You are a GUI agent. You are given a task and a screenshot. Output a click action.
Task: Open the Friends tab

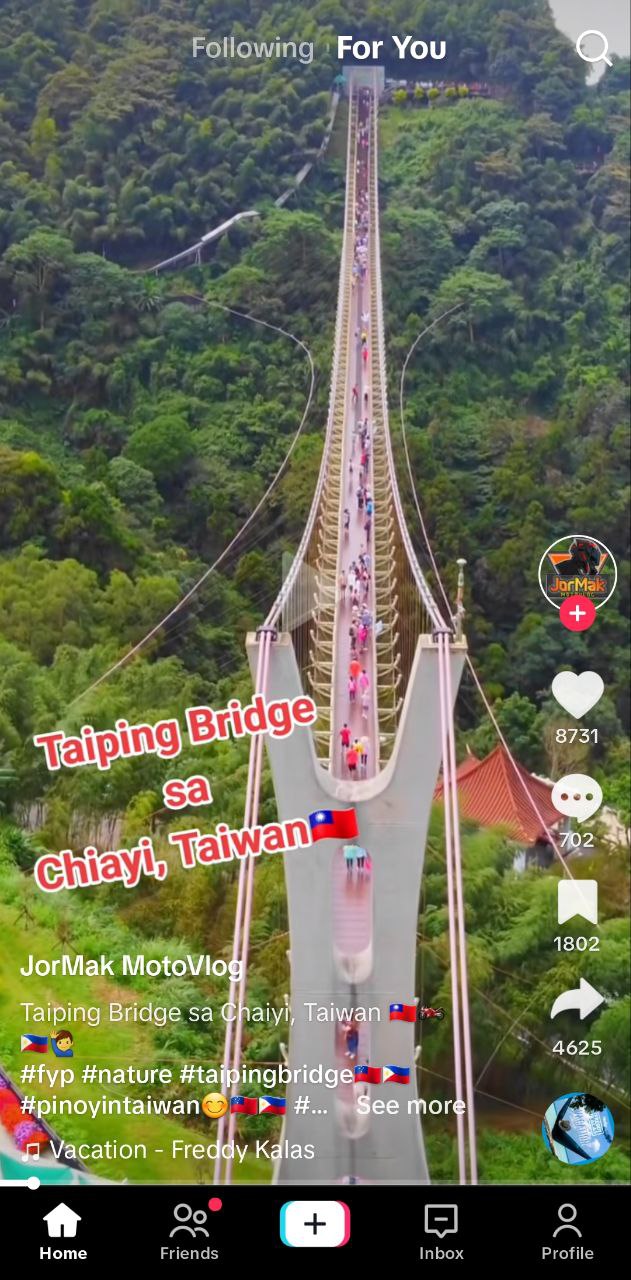pyautogui.click(x=189, y=1232)
